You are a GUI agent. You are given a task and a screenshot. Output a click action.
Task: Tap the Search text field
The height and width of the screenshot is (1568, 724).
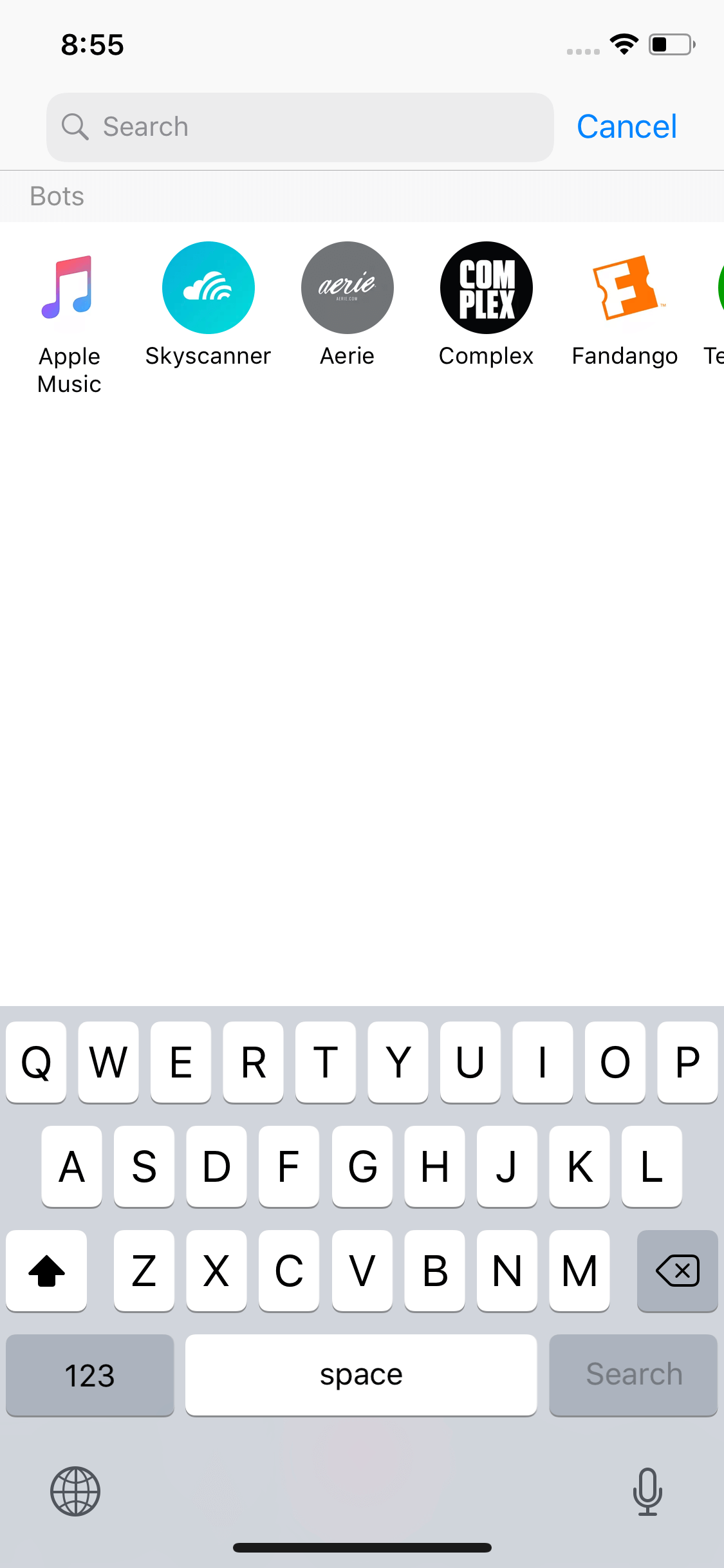(x=300, y=127)
